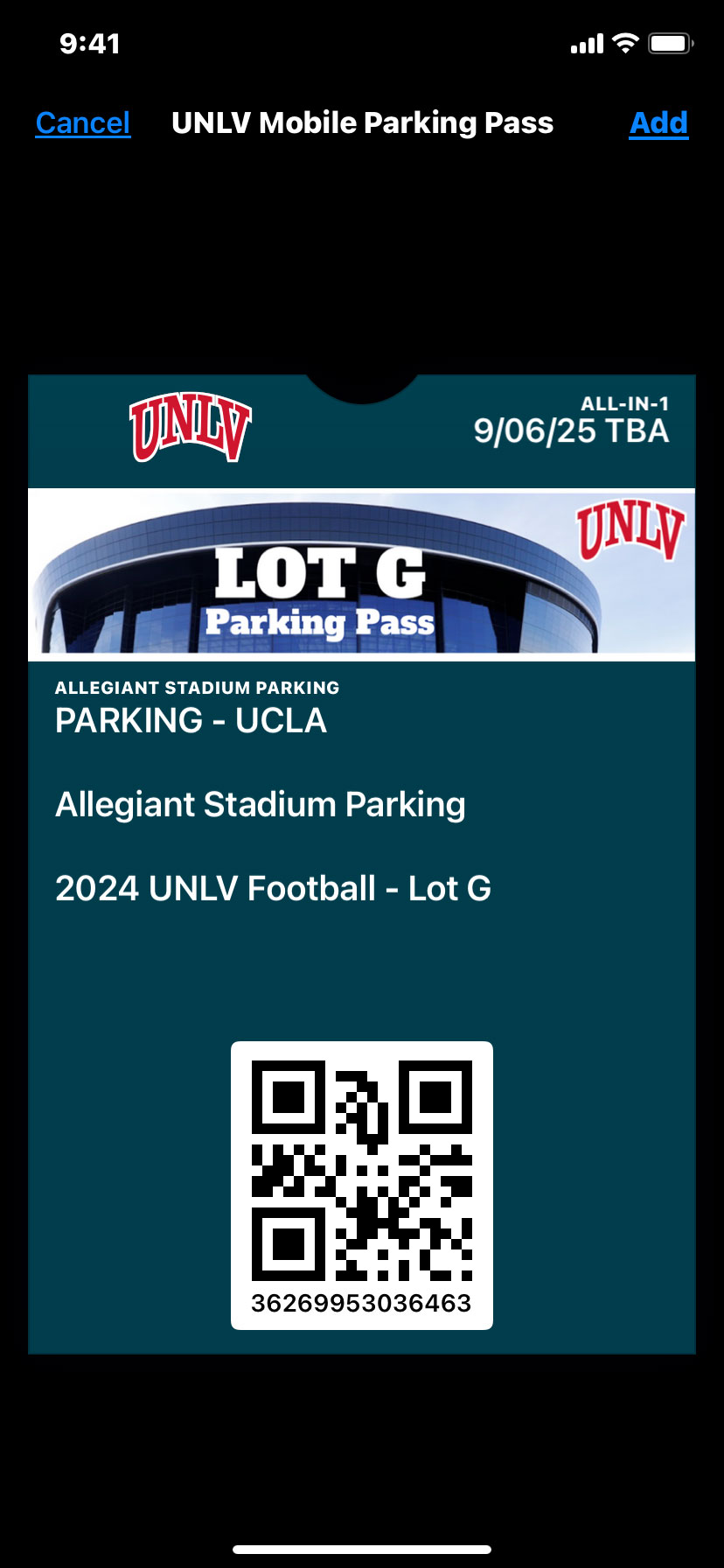724x1568 pixels.
Task: Add the UNLV pass to Wallet
Action: 658,123
